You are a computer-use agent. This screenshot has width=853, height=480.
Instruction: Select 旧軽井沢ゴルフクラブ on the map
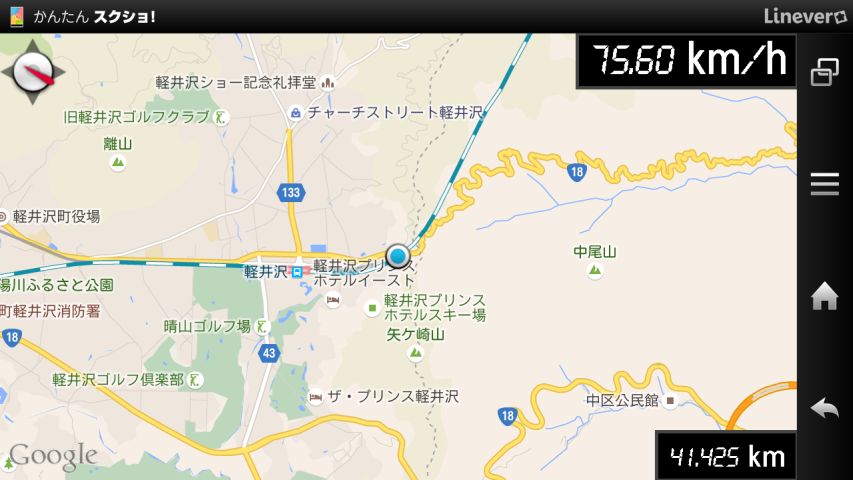(222, 117)
